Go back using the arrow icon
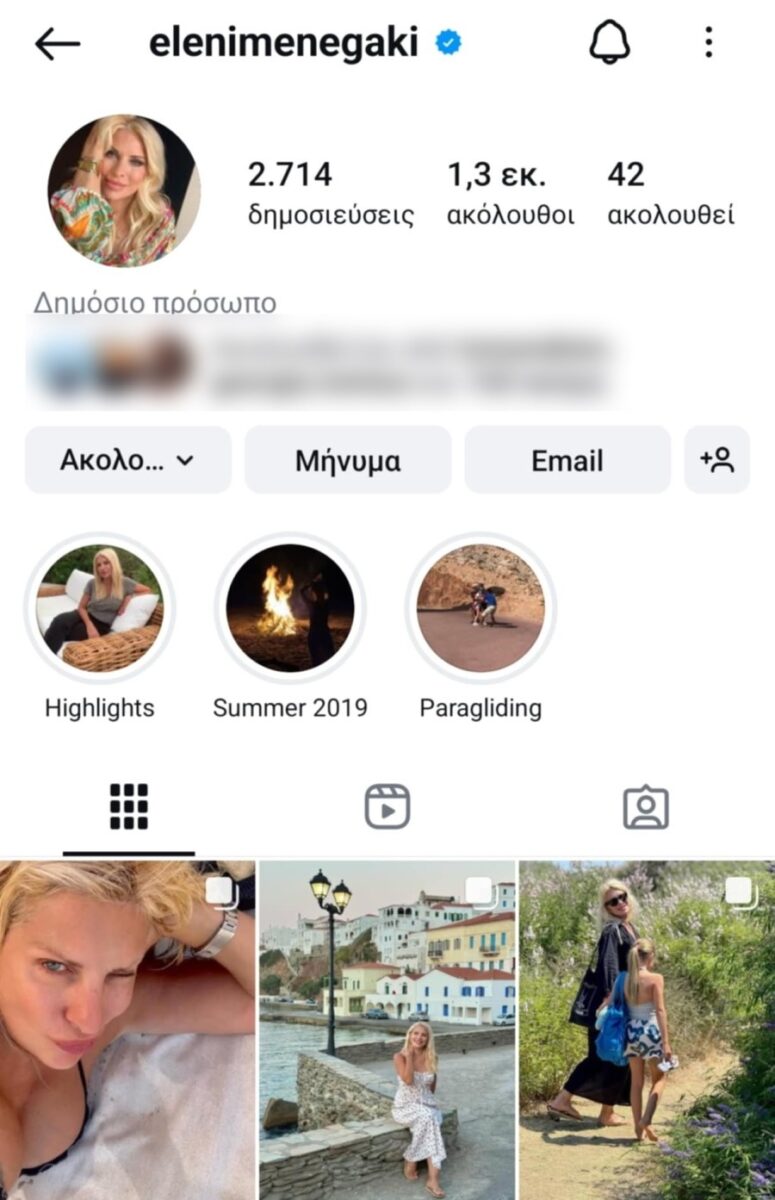The width and height of the screenshot is (775, 1200). coord(57,44)
